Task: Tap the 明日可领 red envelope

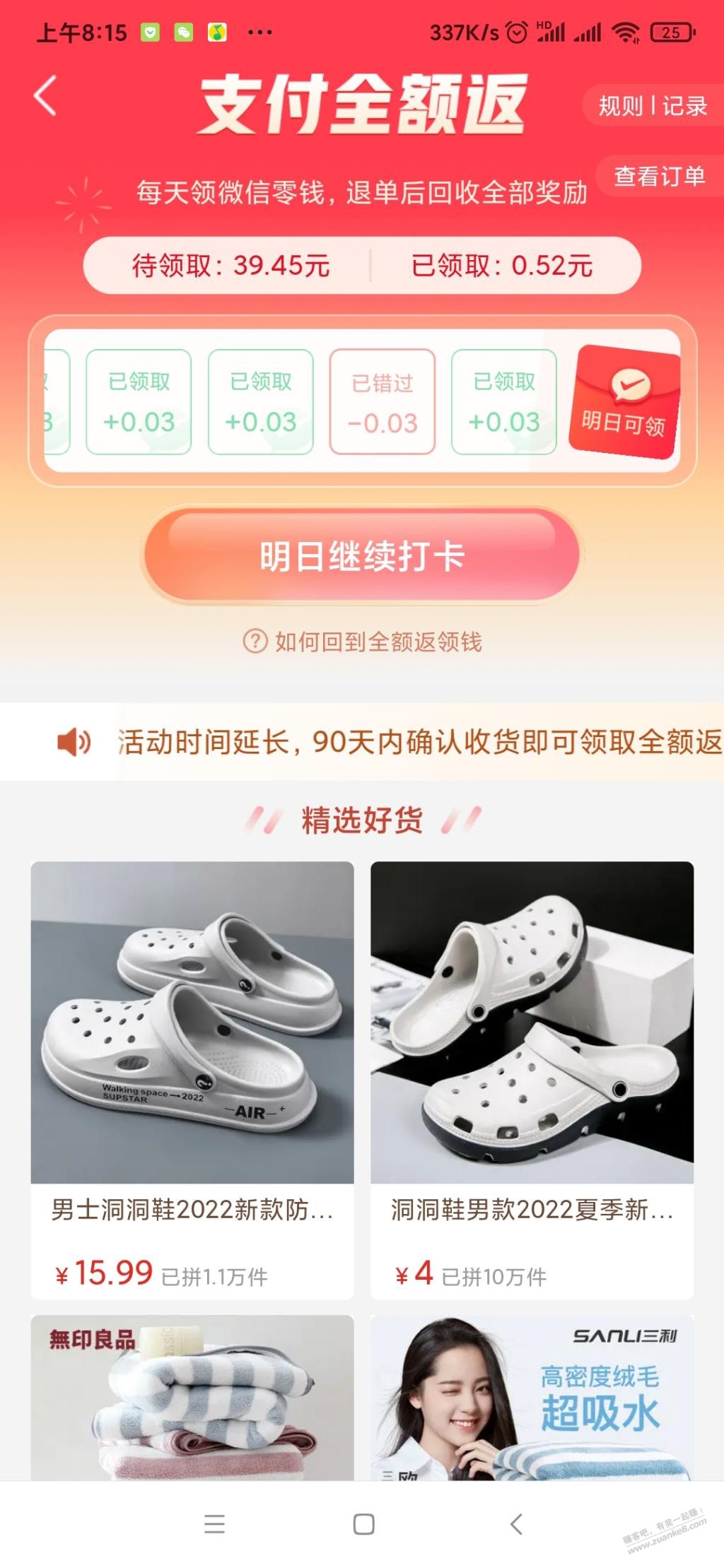Action: click(x=624, y=402)
